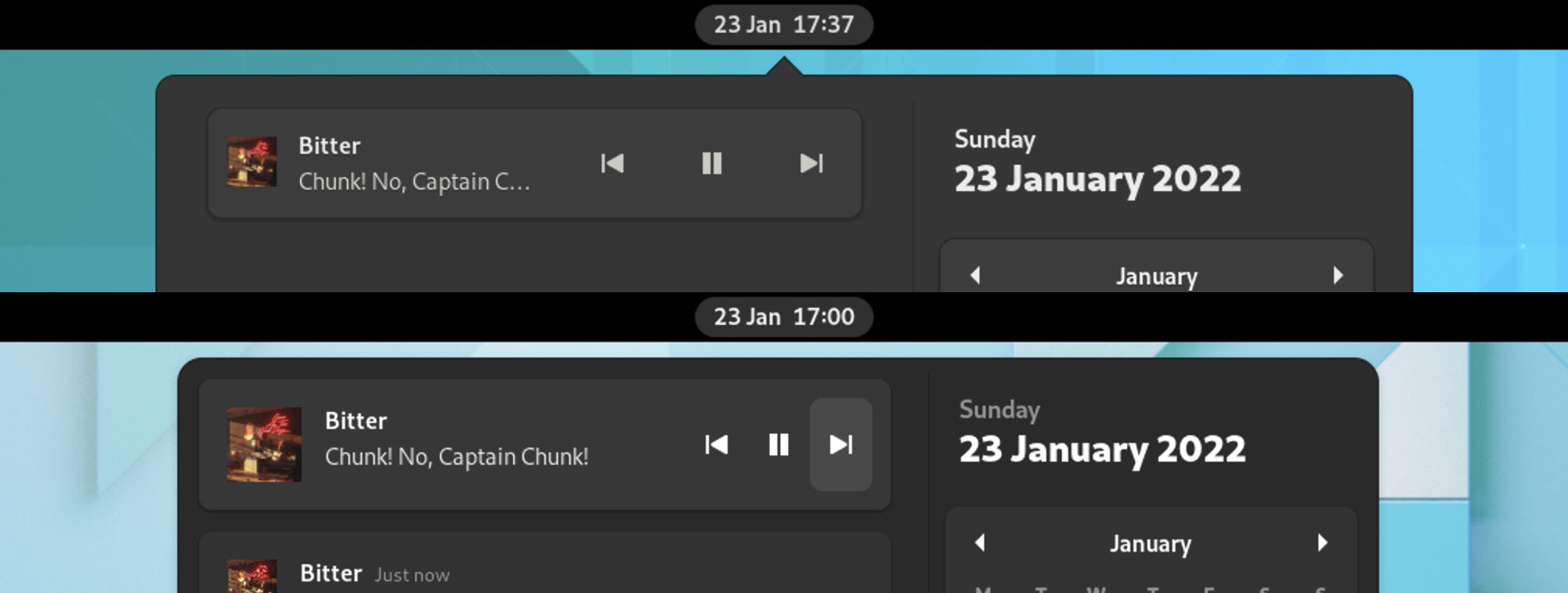
Task: Open the 'Chunk! No, Captain Chunk!' media card
Action: click(454, 445)
